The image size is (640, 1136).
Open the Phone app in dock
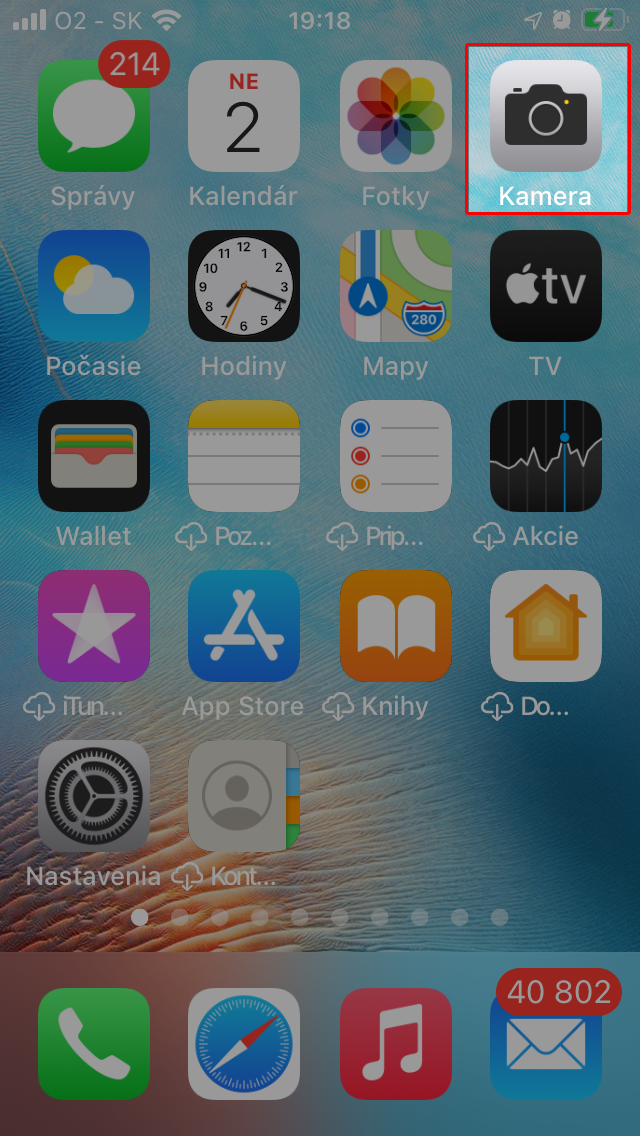coord(94,1044)
